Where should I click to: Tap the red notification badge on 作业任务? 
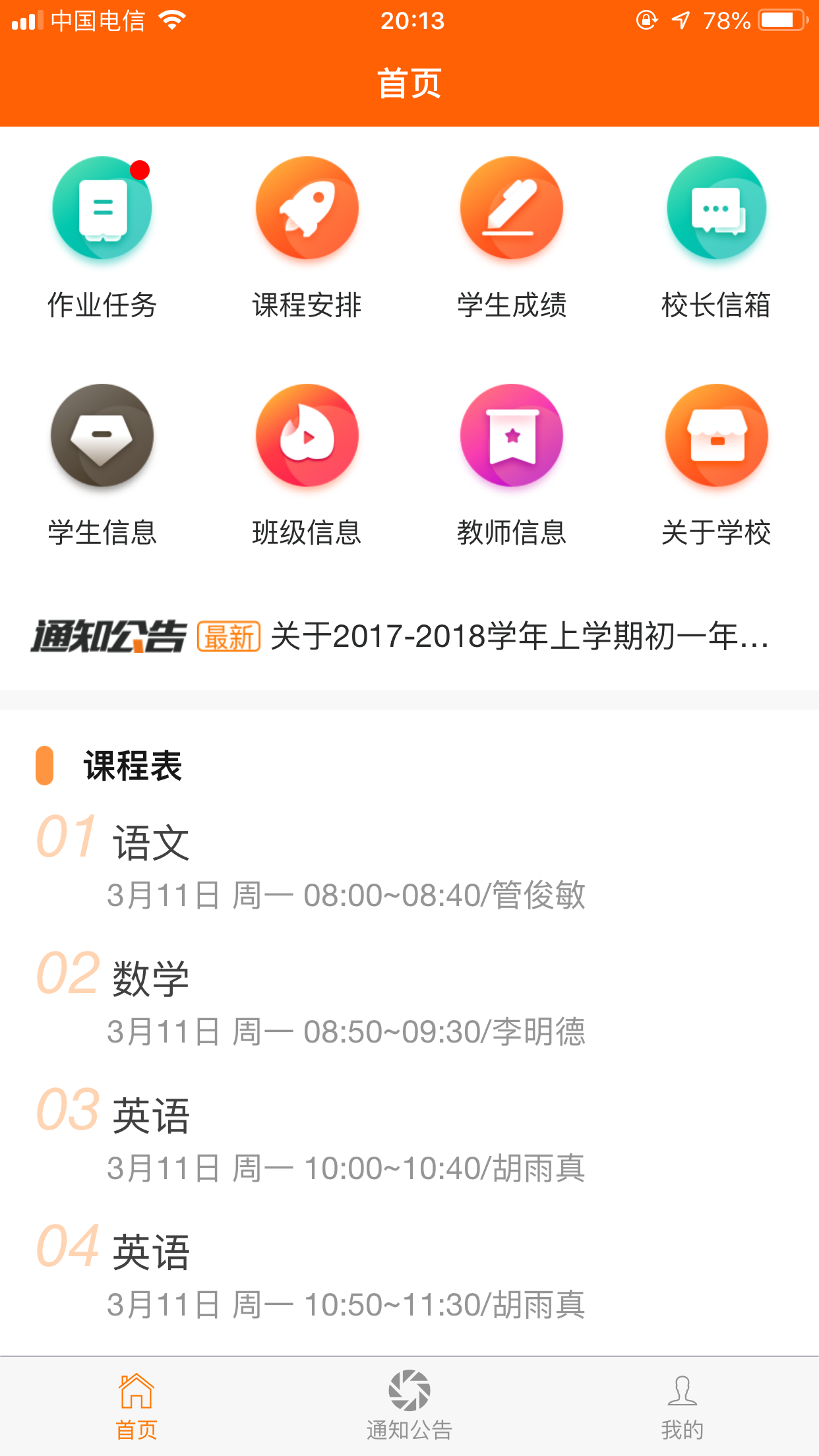(x=140, y=170)
